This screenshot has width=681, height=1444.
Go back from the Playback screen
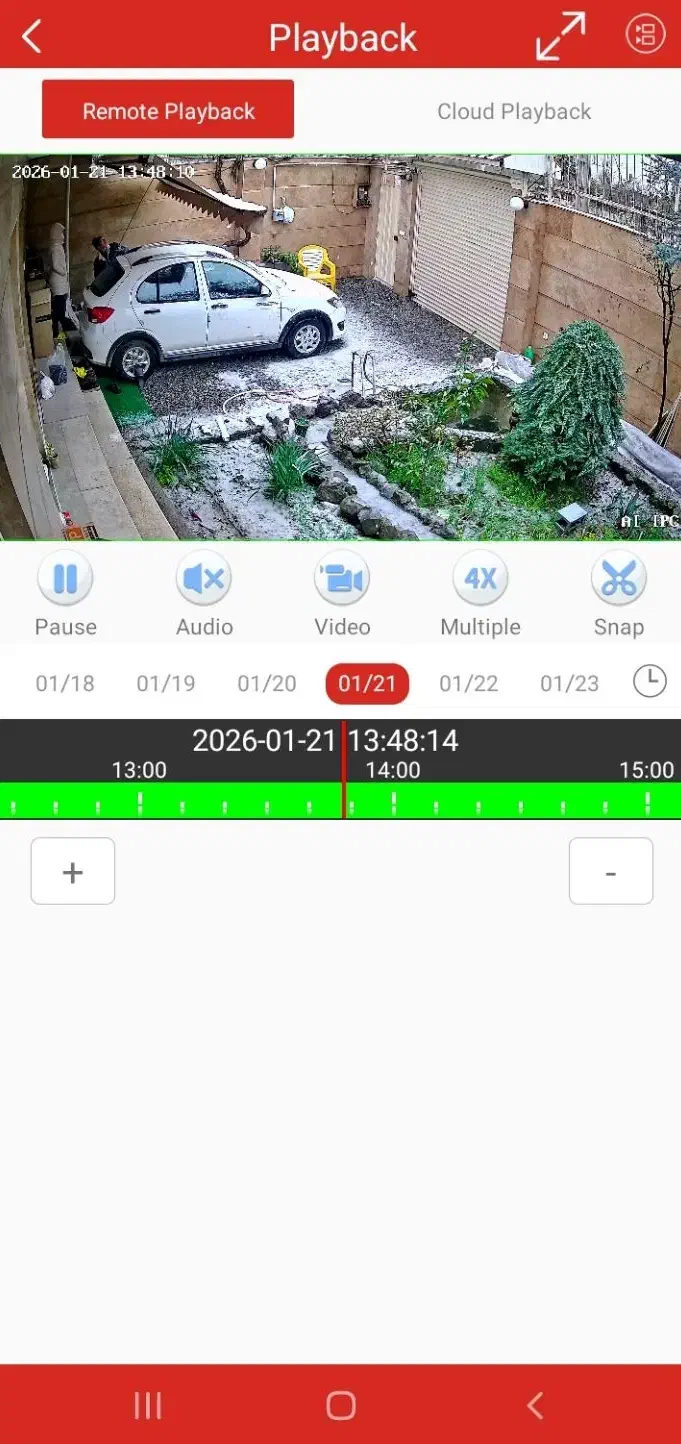32,37
